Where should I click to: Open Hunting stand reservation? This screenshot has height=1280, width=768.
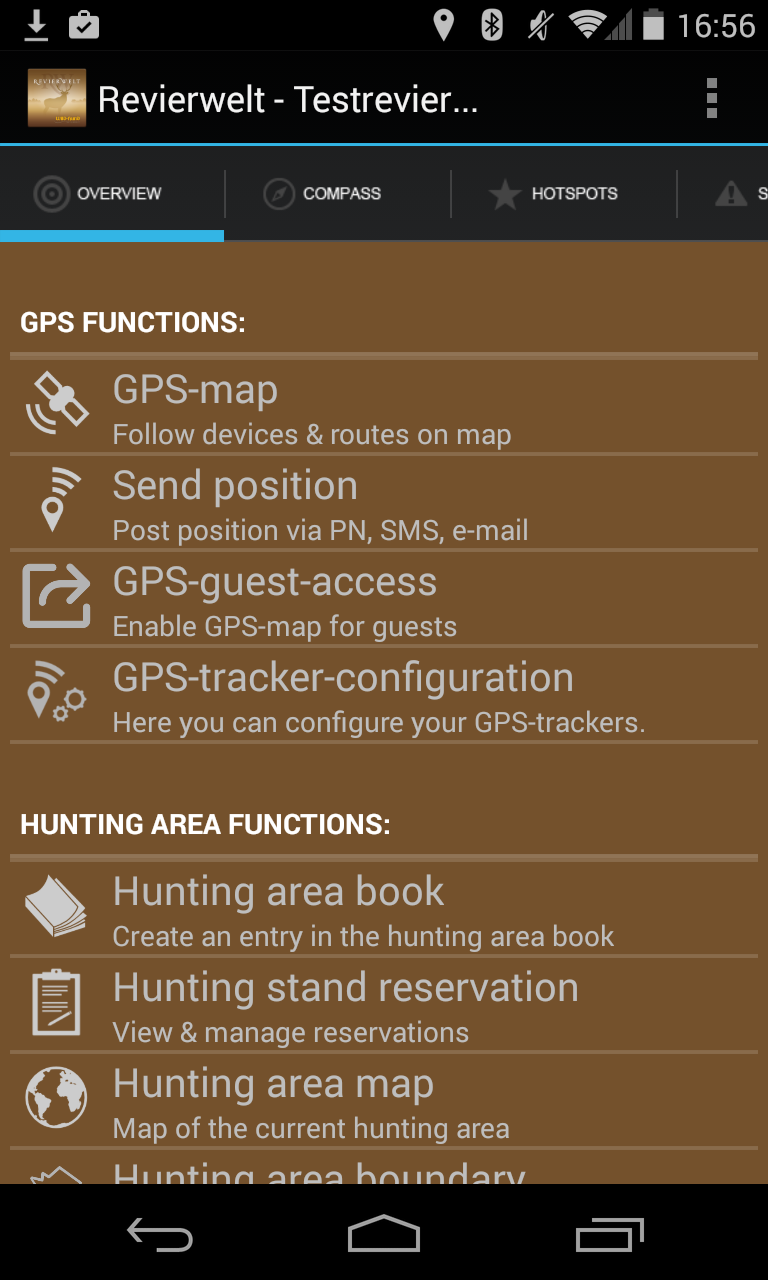[x=384, y=1005]
